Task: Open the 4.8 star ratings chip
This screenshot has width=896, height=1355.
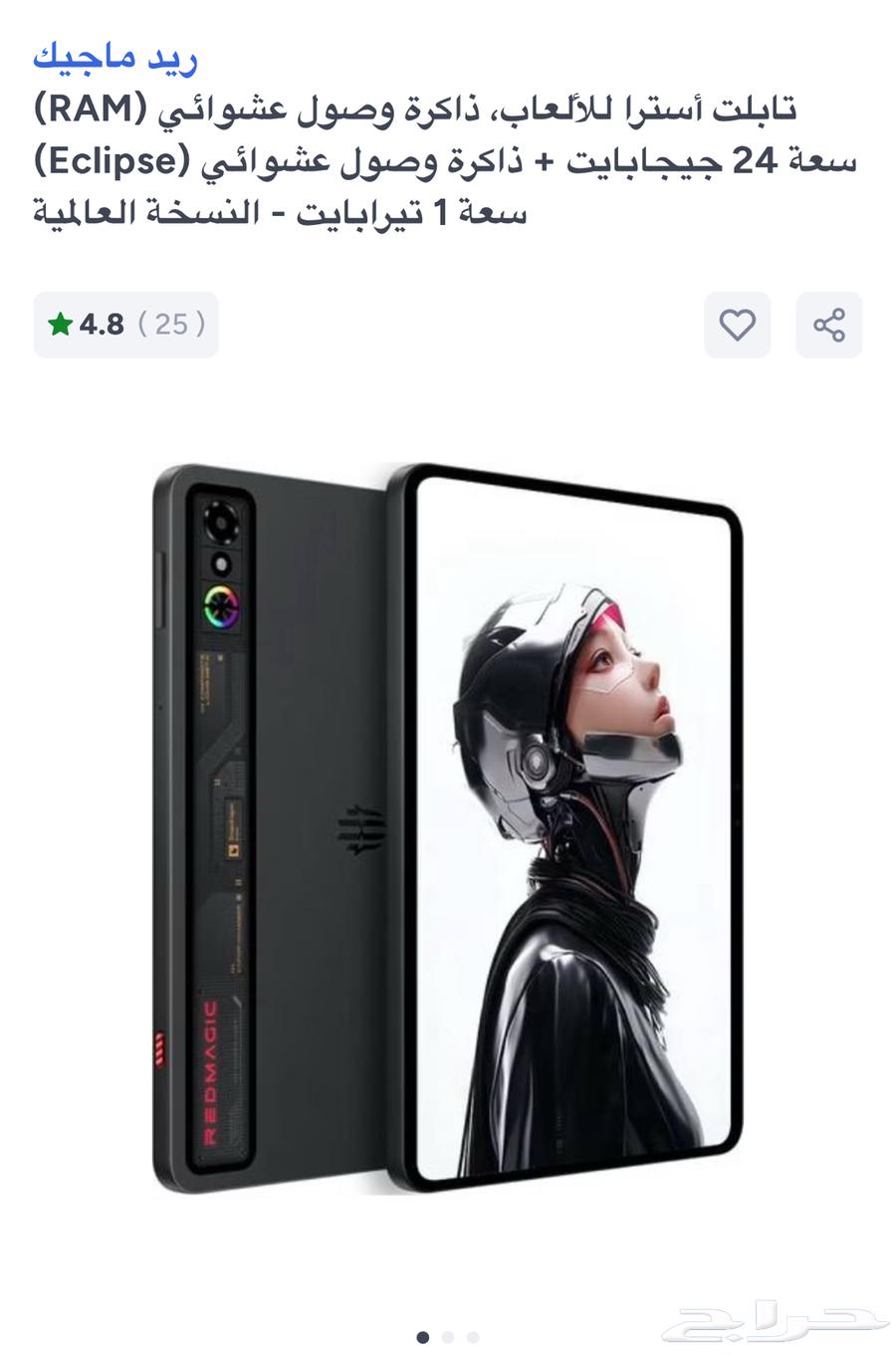Action: (x=125, y=325)
